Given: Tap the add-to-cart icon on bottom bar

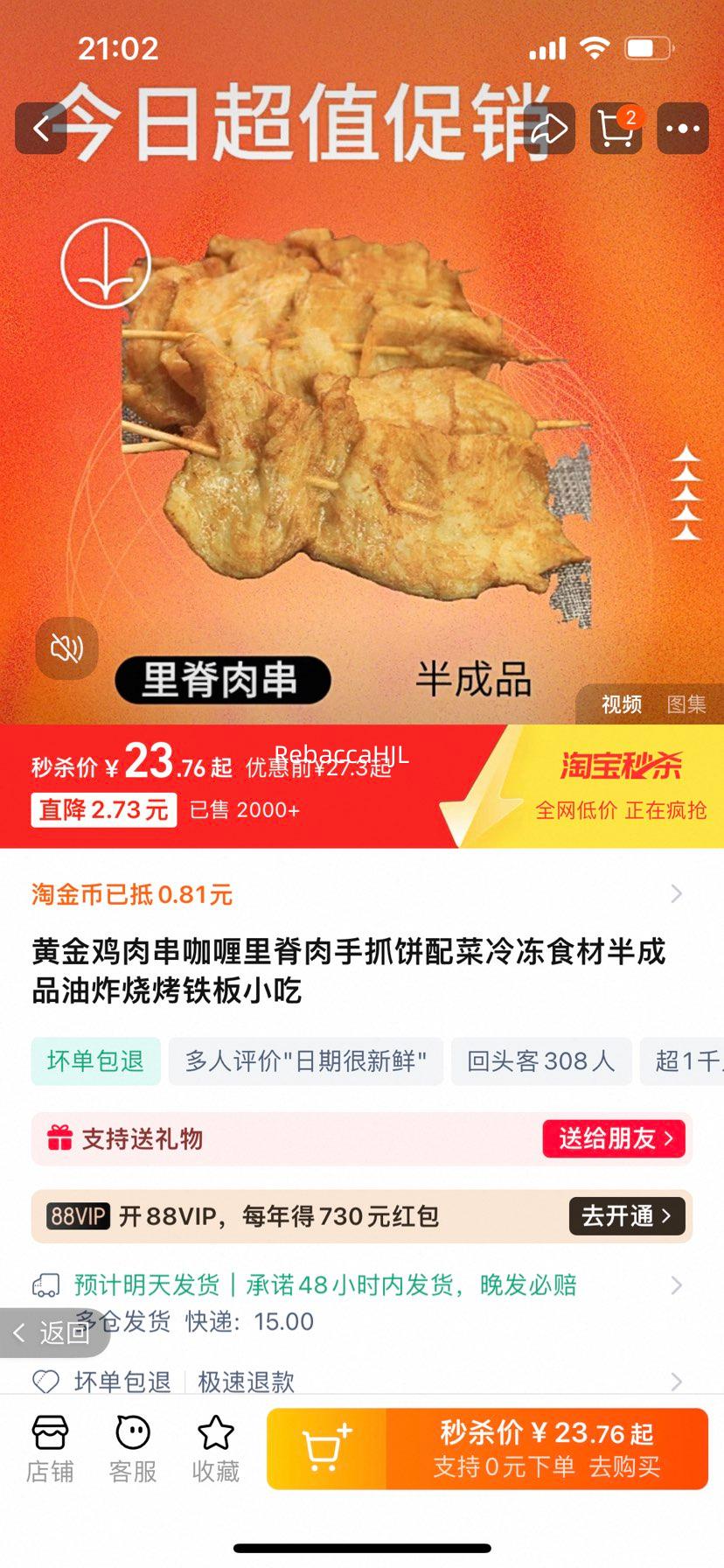Looking at the screenshot, I should (x=324, y=1447).
